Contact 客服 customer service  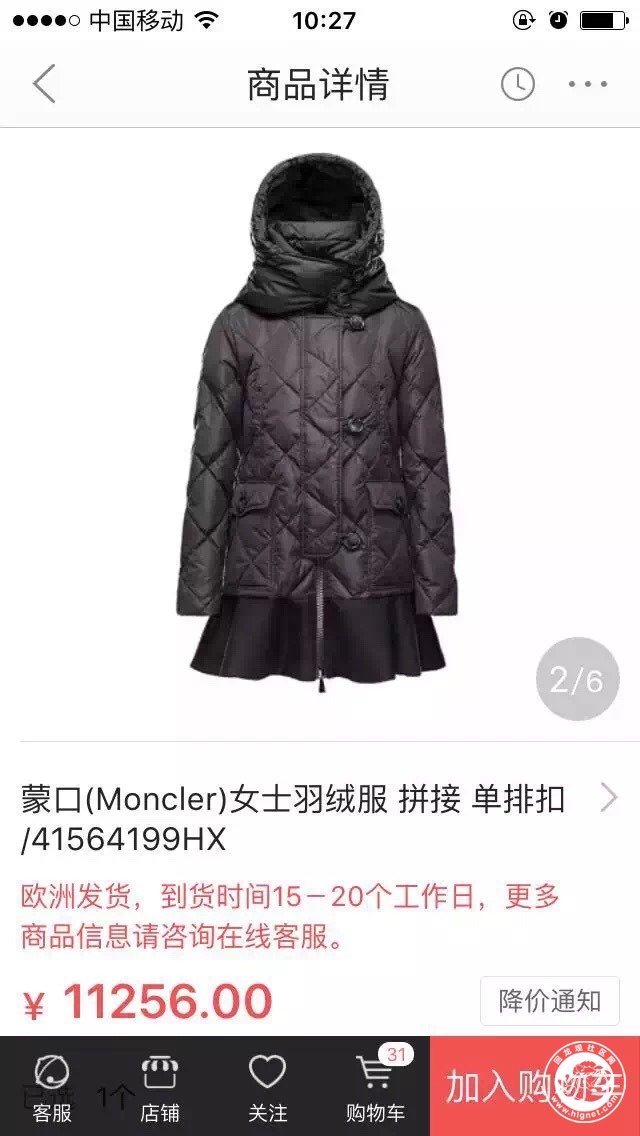pos(52,1087)
